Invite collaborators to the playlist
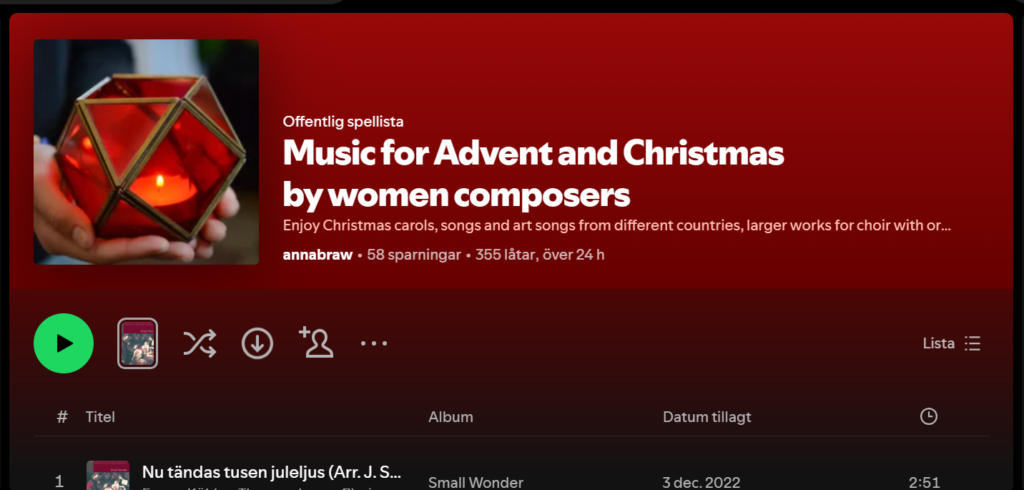Image resolution: width=1024 pixels, height=490 pixels. point(316,342)
